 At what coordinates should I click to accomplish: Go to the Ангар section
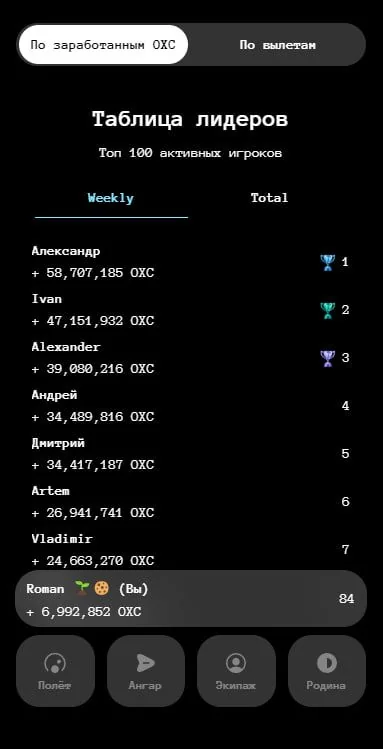click(146, 671)
